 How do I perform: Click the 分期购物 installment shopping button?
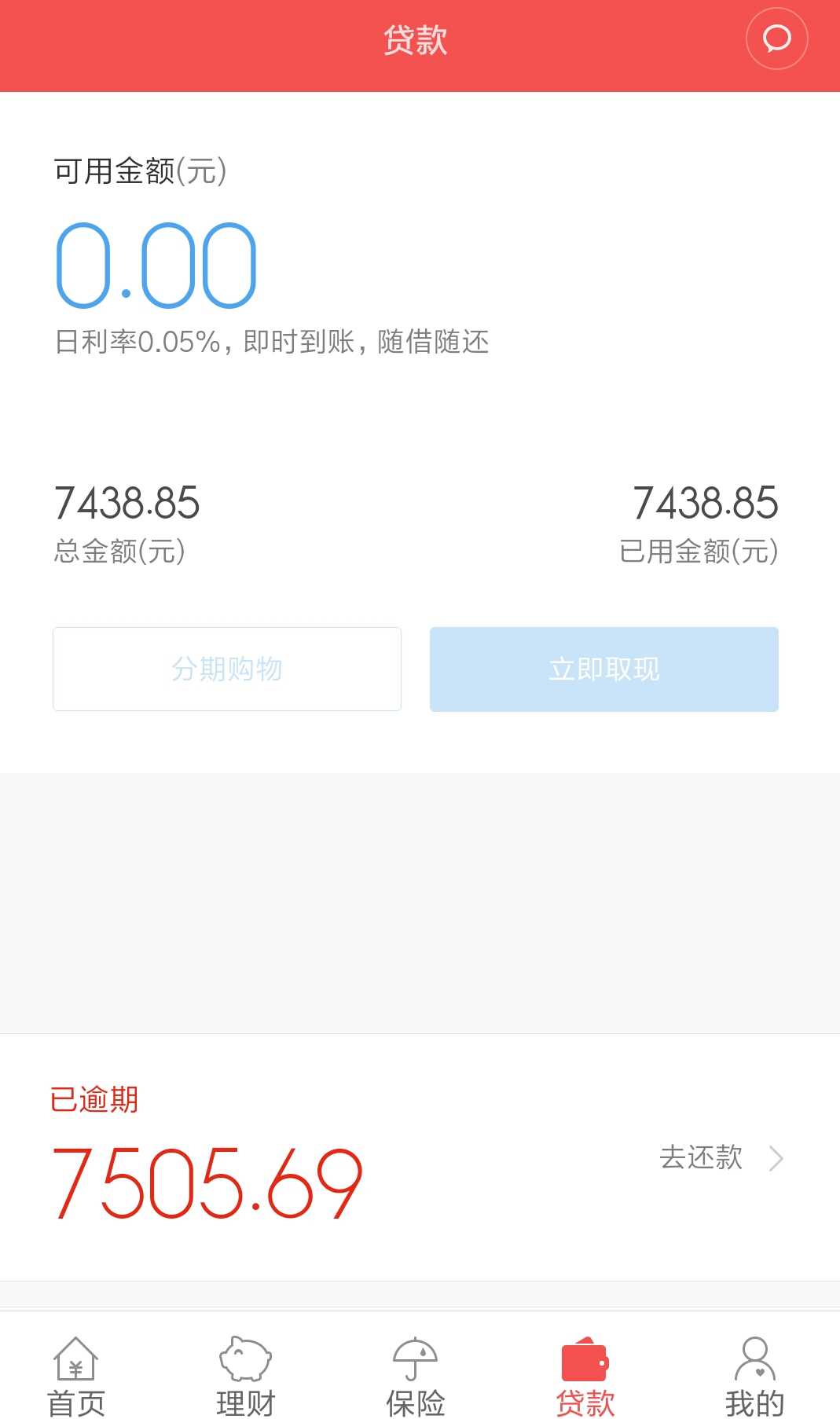226,669
